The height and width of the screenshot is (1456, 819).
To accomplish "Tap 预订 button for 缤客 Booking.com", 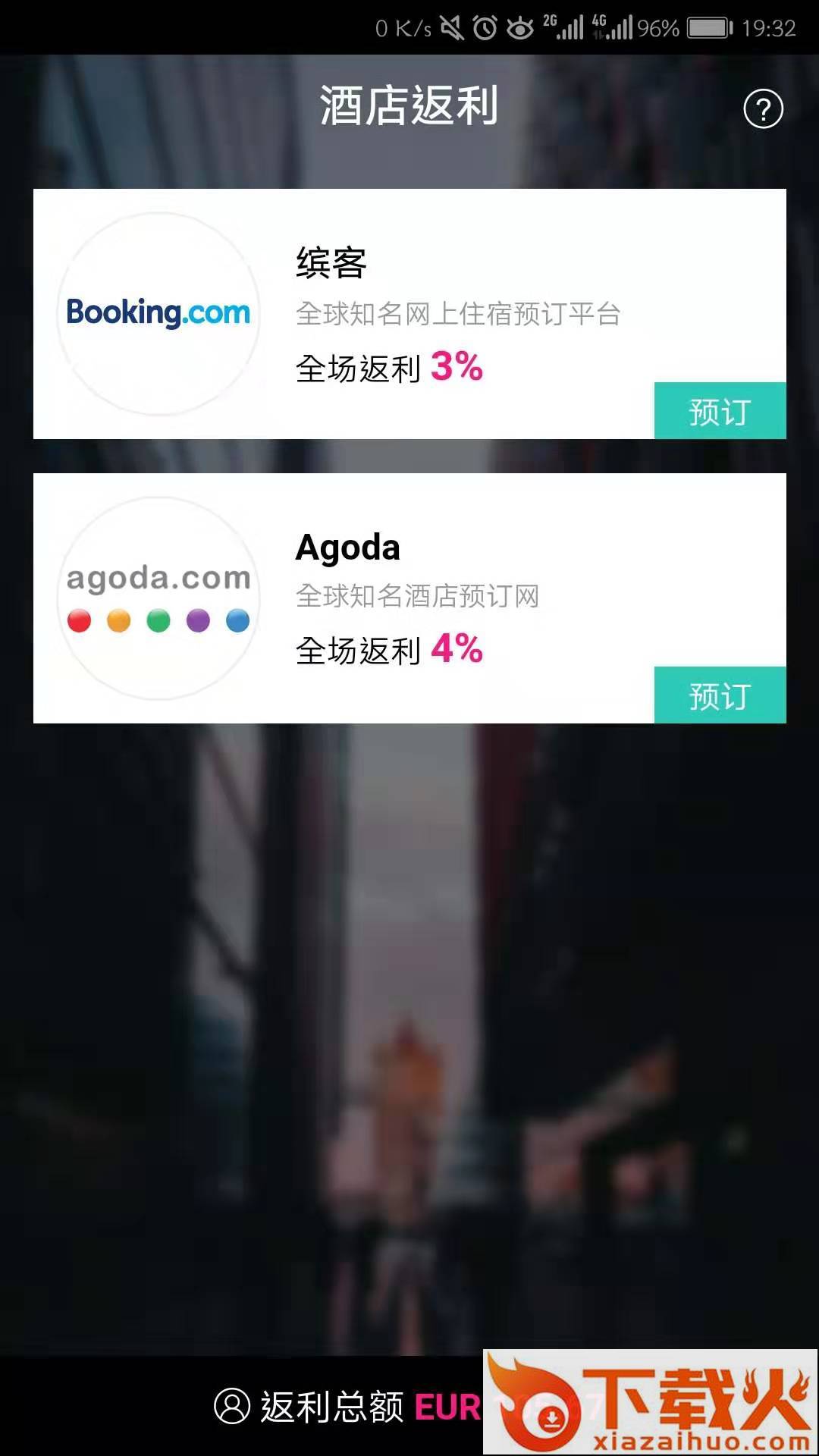I will pos(720,411).
